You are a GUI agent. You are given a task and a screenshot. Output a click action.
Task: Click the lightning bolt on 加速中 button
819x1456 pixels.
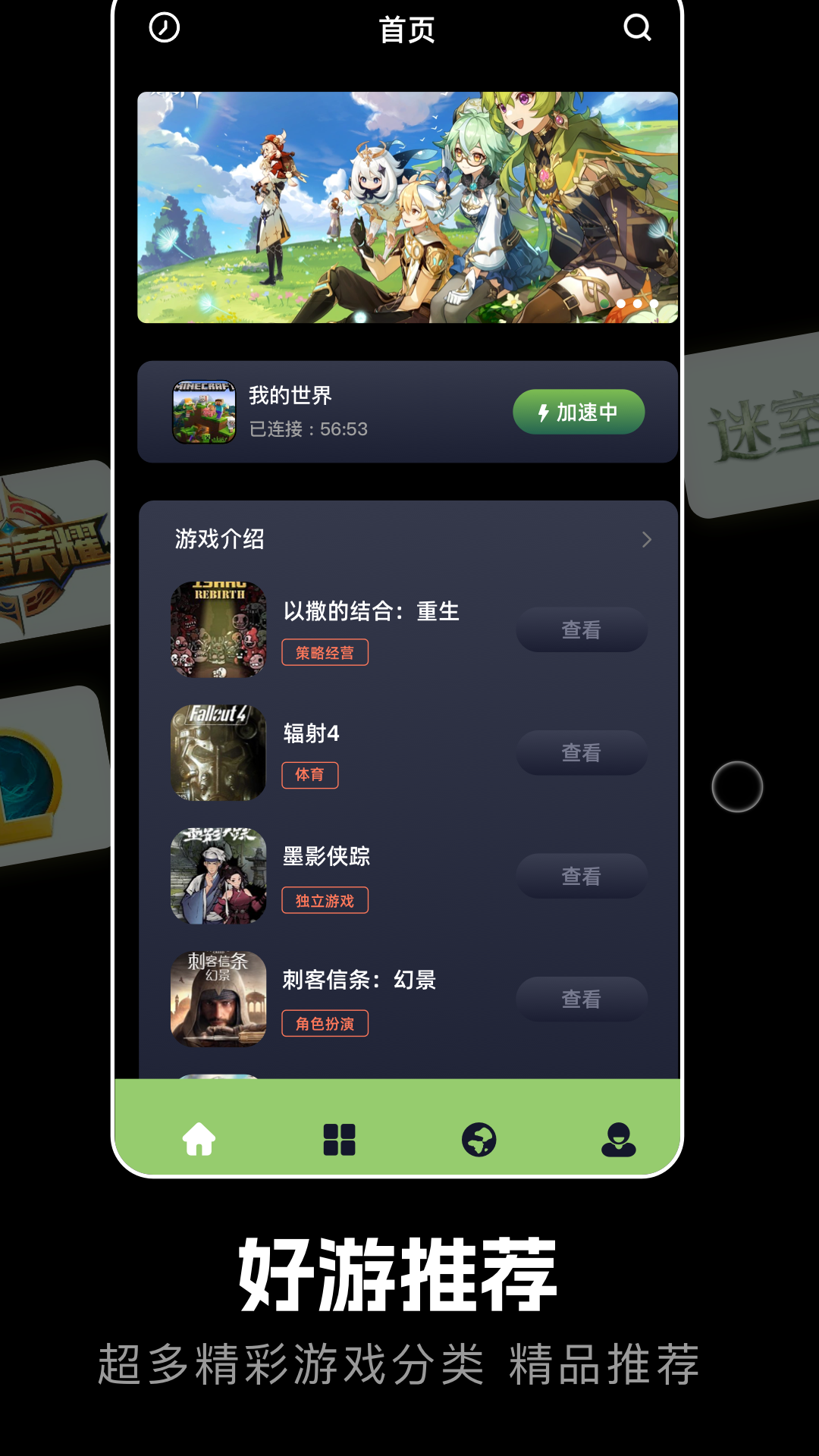(x=541, y=412)
